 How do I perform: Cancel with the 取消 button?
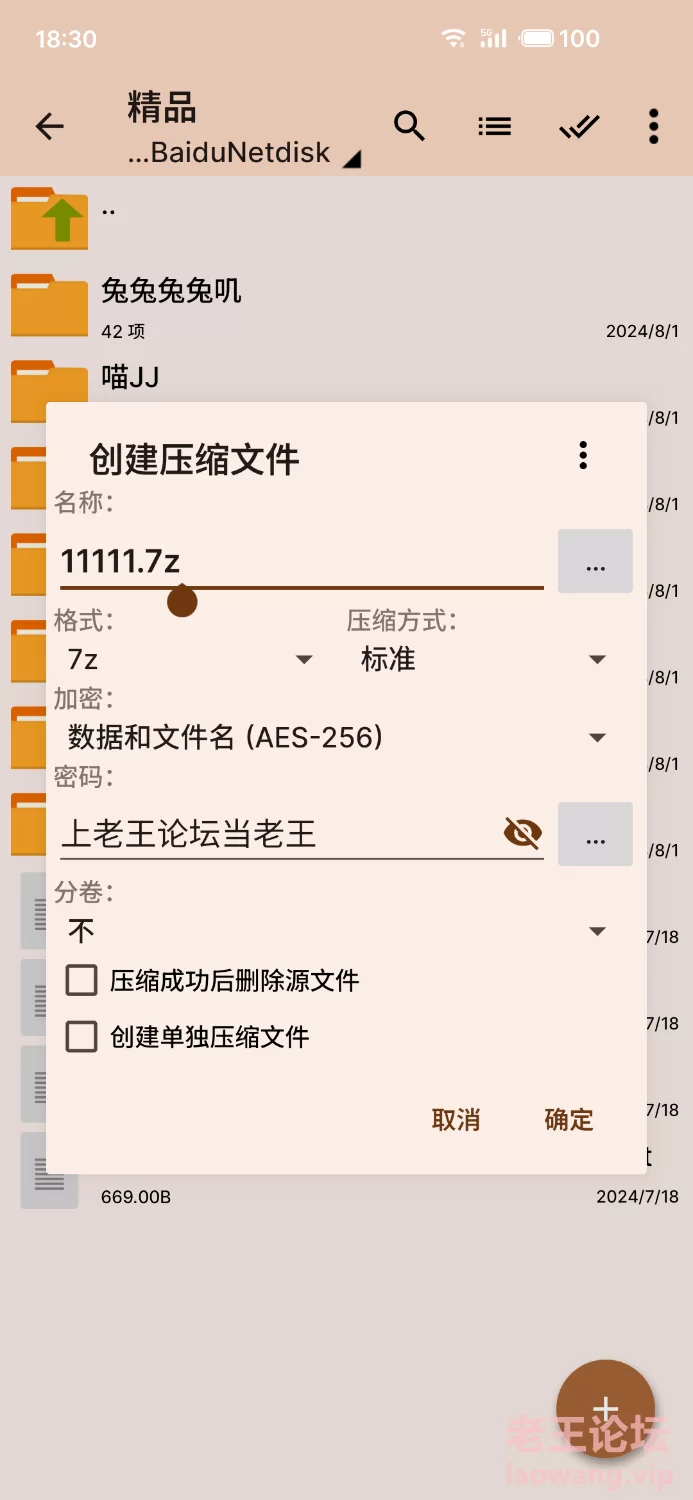point(456,1119)
